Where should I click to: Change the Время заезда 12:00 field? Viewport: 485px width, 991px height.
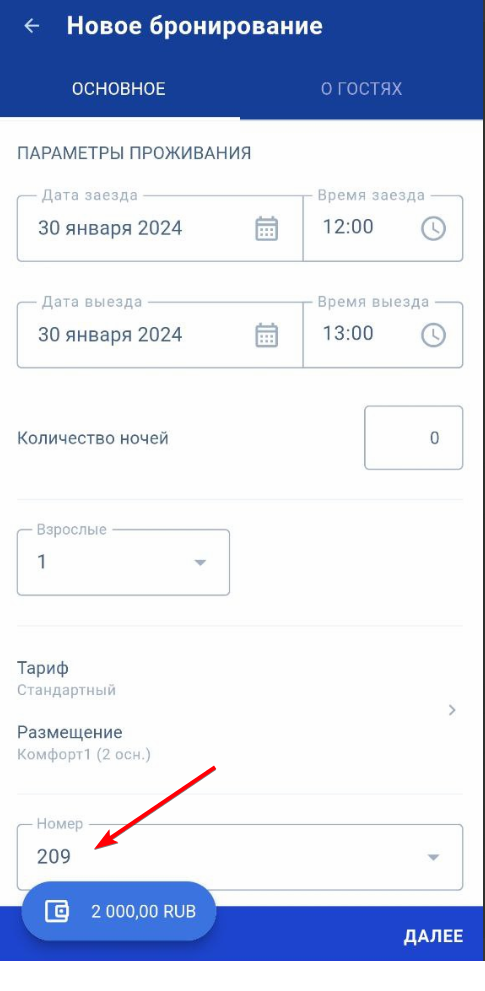(383, 228)
